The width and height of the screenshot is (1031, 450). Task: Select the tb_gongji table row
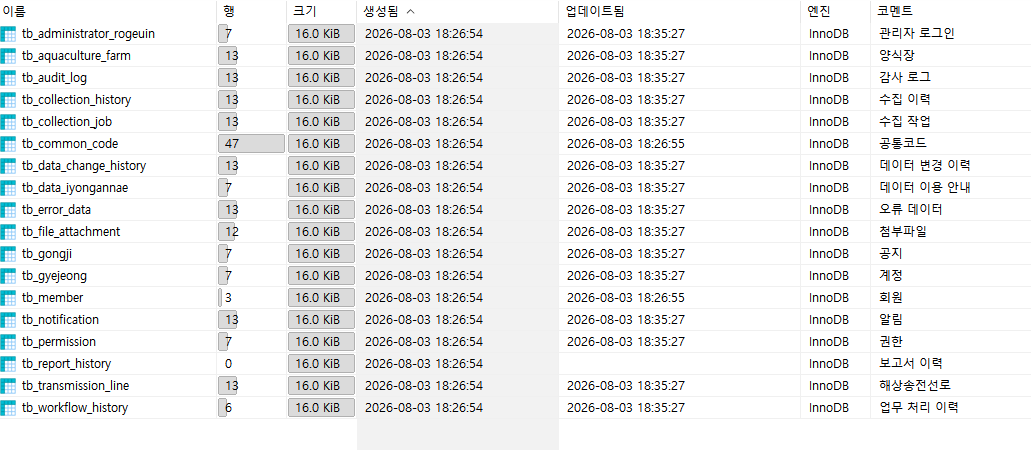pos(516,253)
